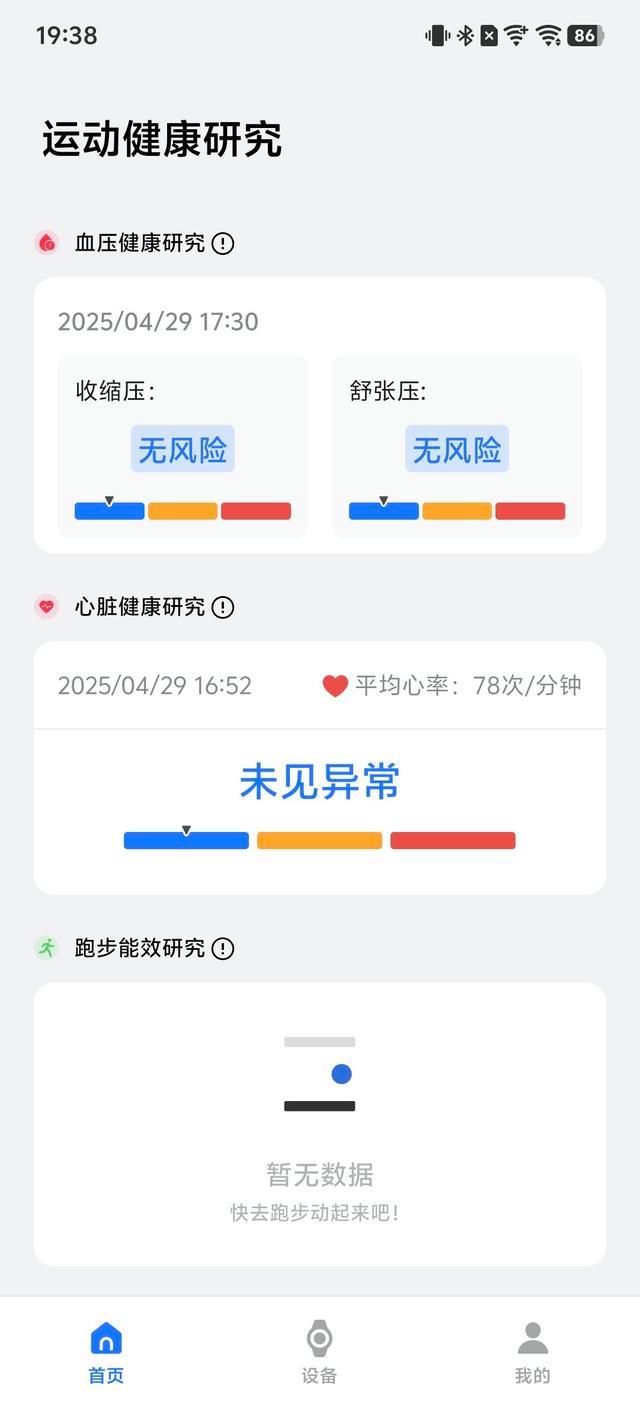Go to the 首页 tab
The image size is (640, 1408).
[106, 1353]
